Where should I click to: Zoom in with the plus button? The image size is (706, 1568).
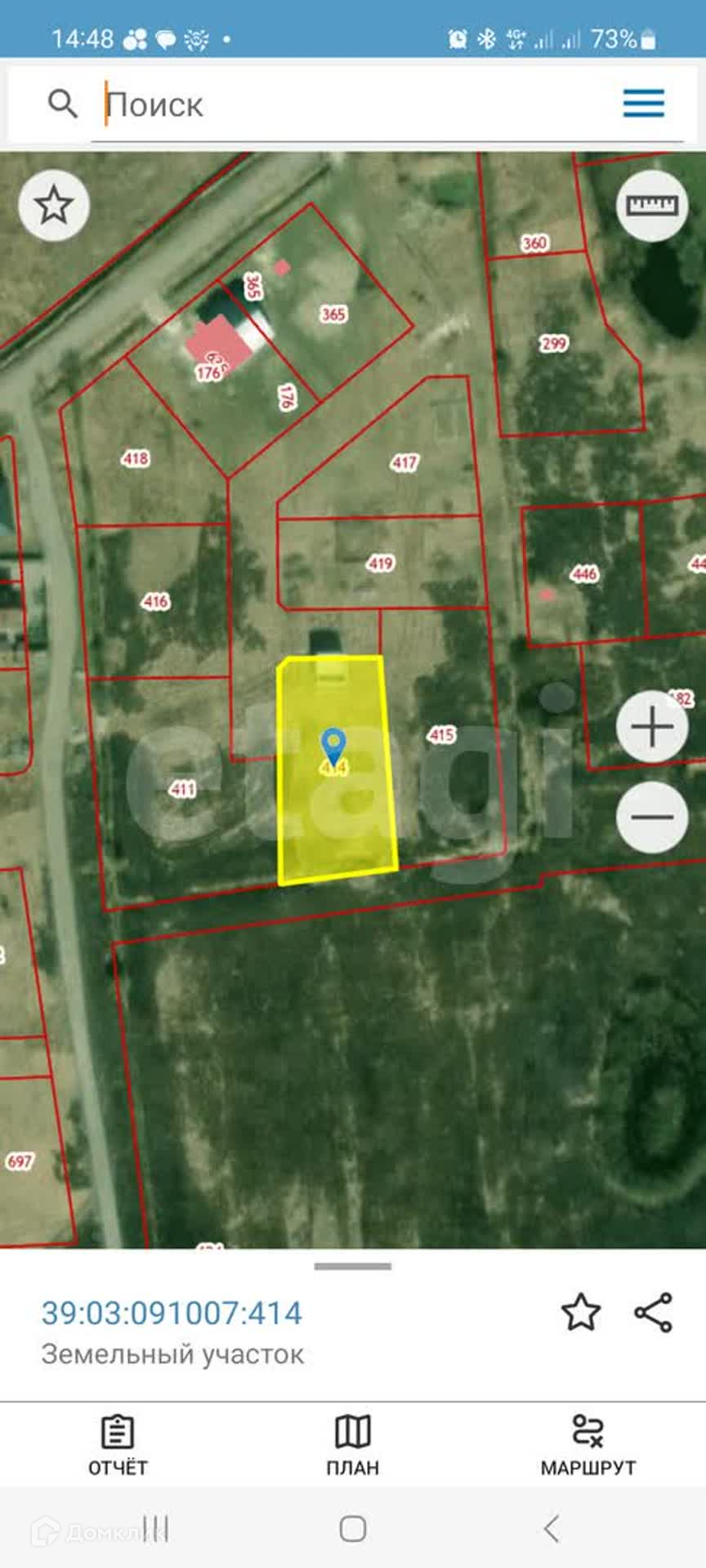[652, 726]
